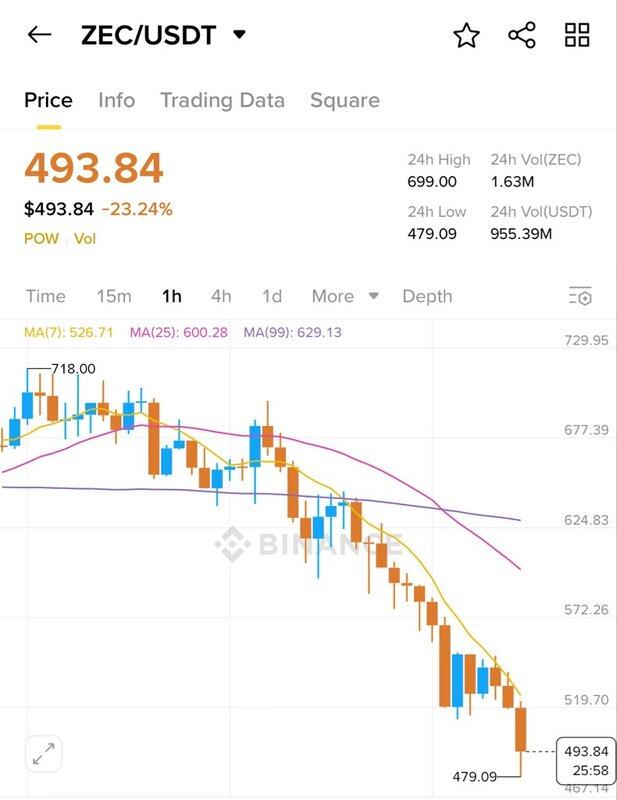Image resolution: width=617 pixels, height=800 pixels.
Task: Tap the Vol tag link
Action: 85,239
